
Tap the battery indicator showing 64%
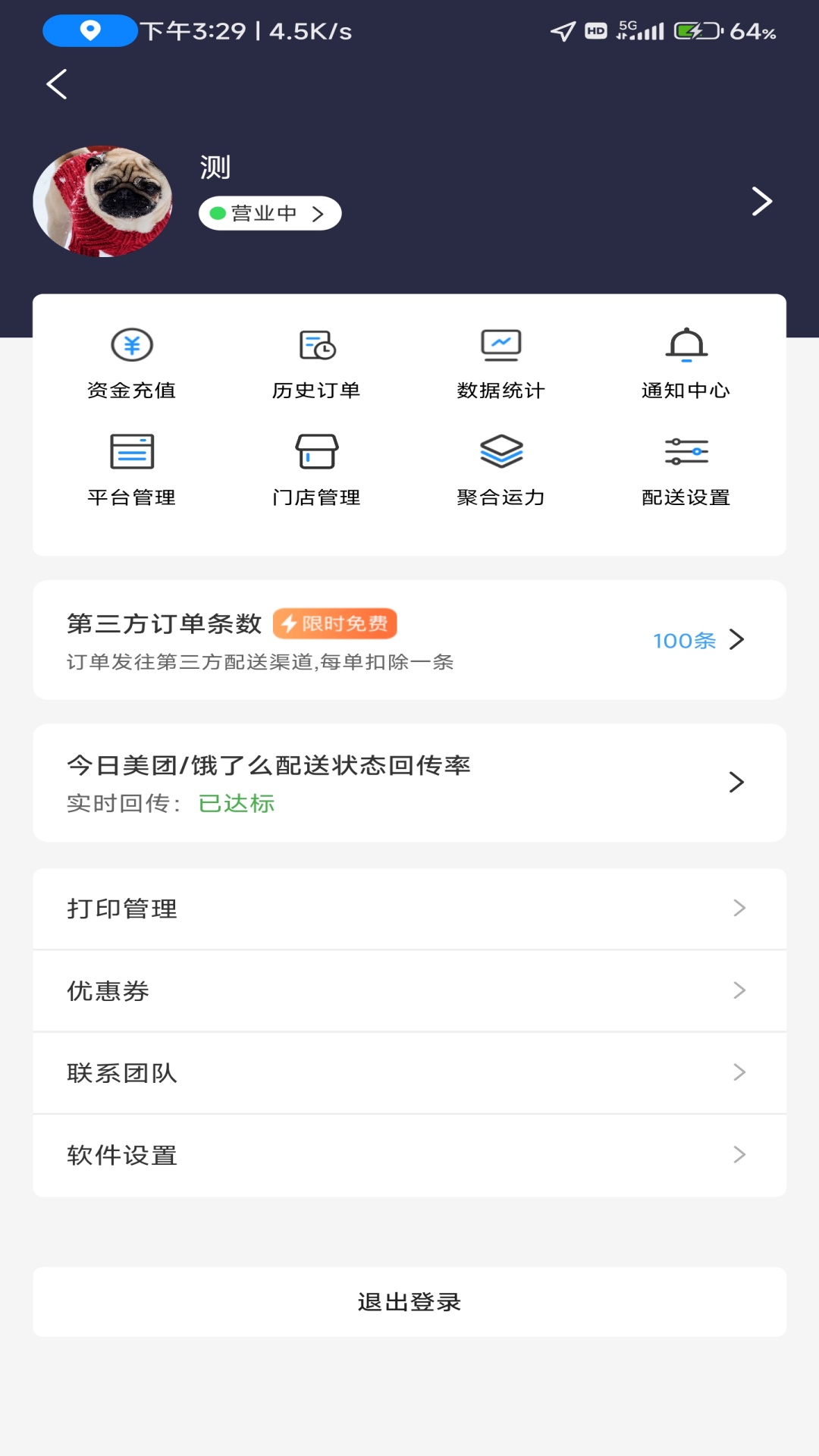coord(696,31)
